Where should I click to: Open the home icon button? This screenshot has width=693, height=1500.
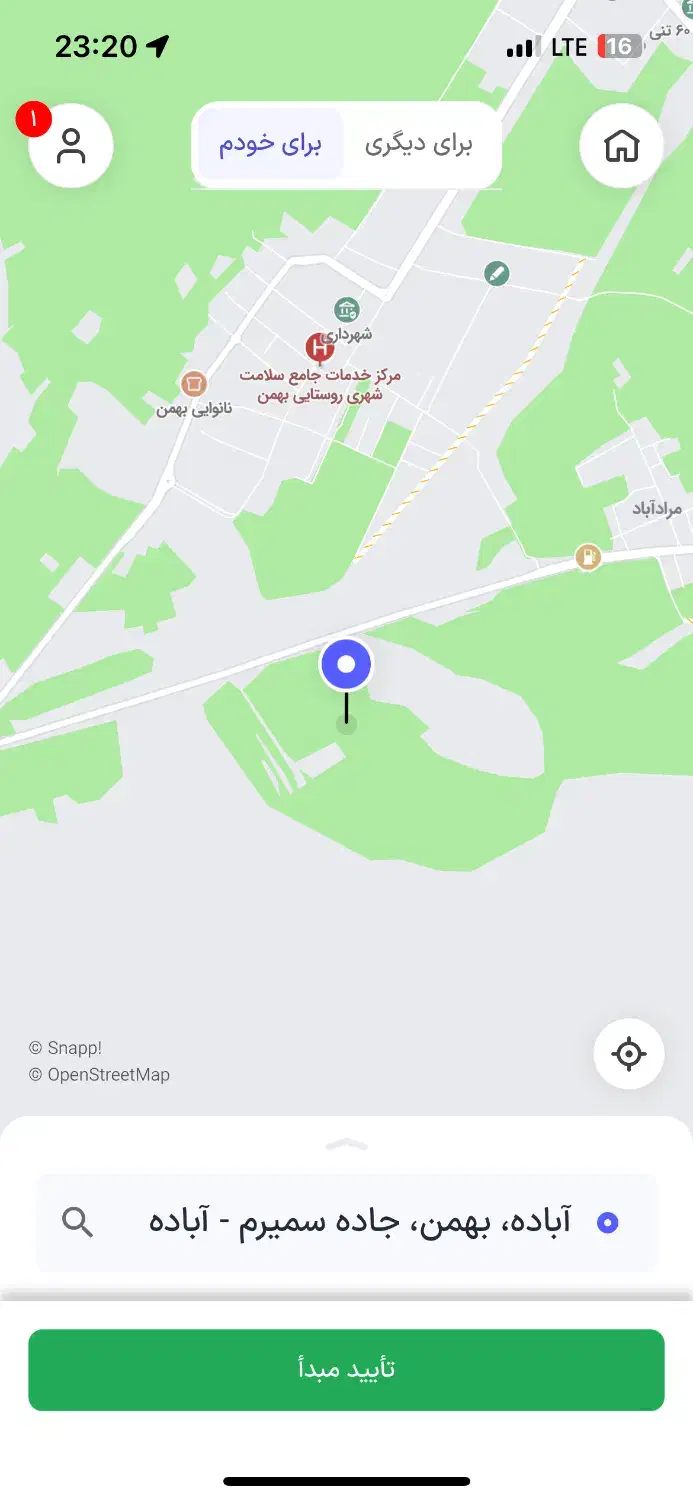pos(621,146)
